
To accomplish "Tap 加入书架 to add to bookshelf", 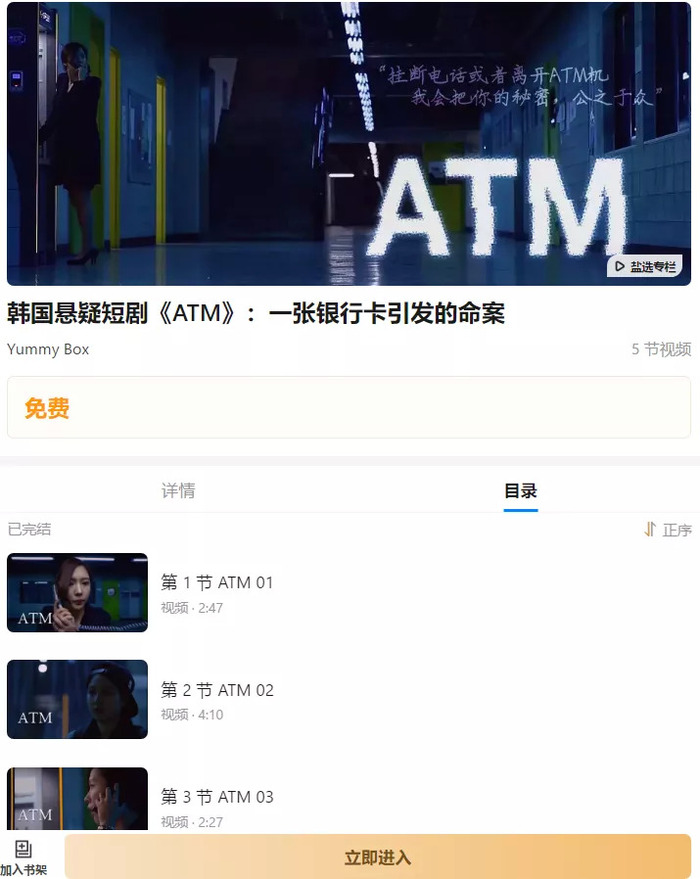I will point(23,857).
